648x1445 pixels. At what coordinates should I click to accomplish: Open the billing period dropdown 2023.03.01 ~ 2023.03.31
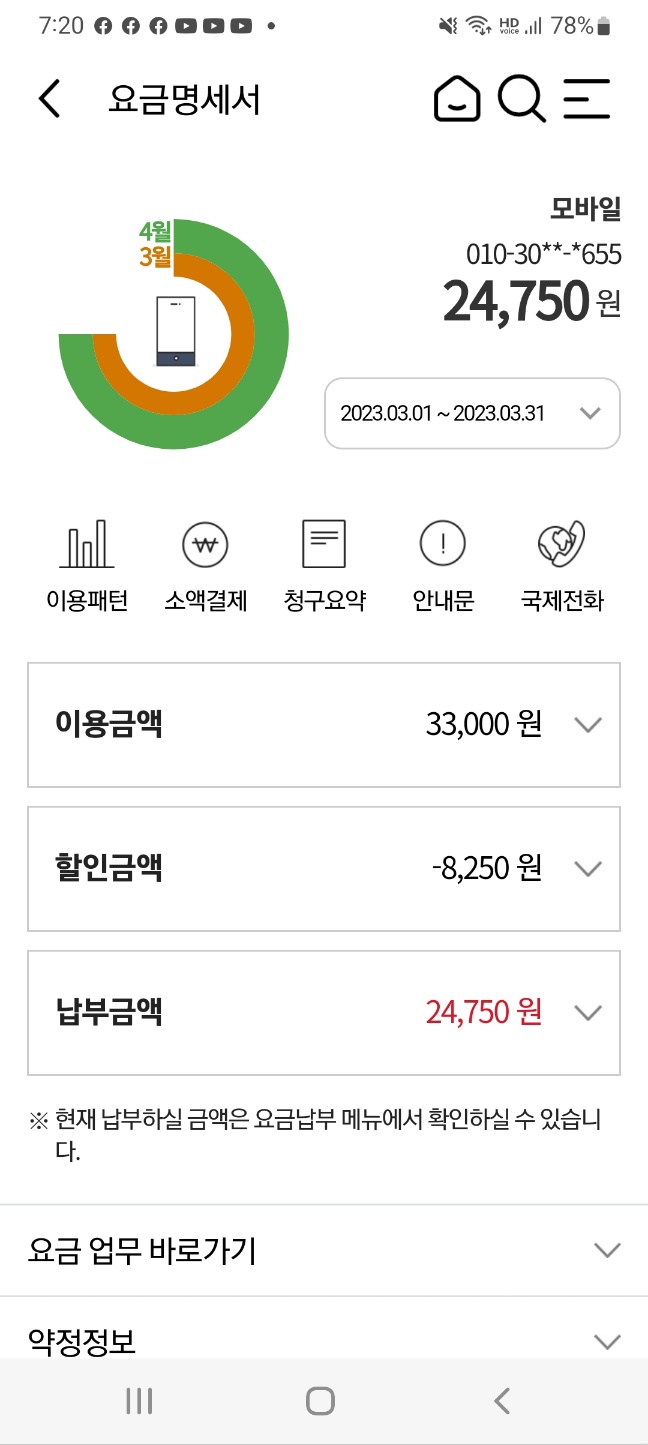pos(472,413)
